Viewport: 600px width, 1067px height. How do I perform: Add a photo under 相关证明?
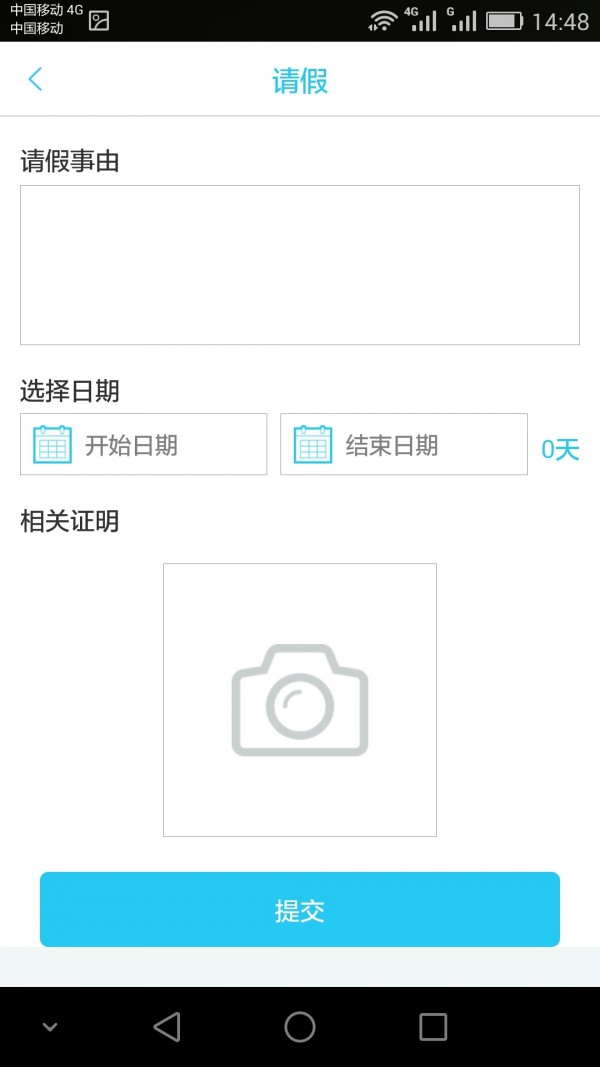pyautogui.click(x=300, y=700)
